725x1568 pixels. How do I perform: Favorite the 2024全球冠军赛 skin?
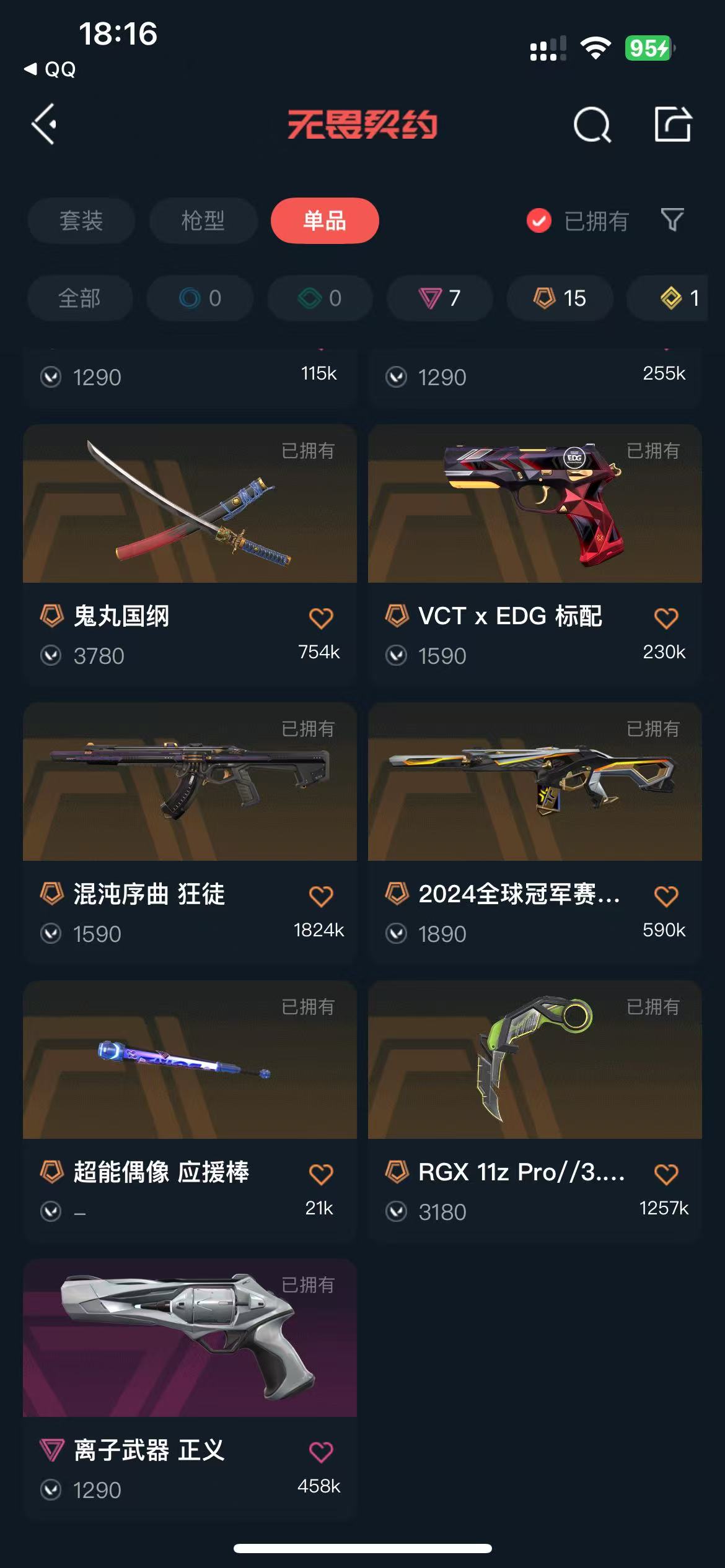pos(666,896)
